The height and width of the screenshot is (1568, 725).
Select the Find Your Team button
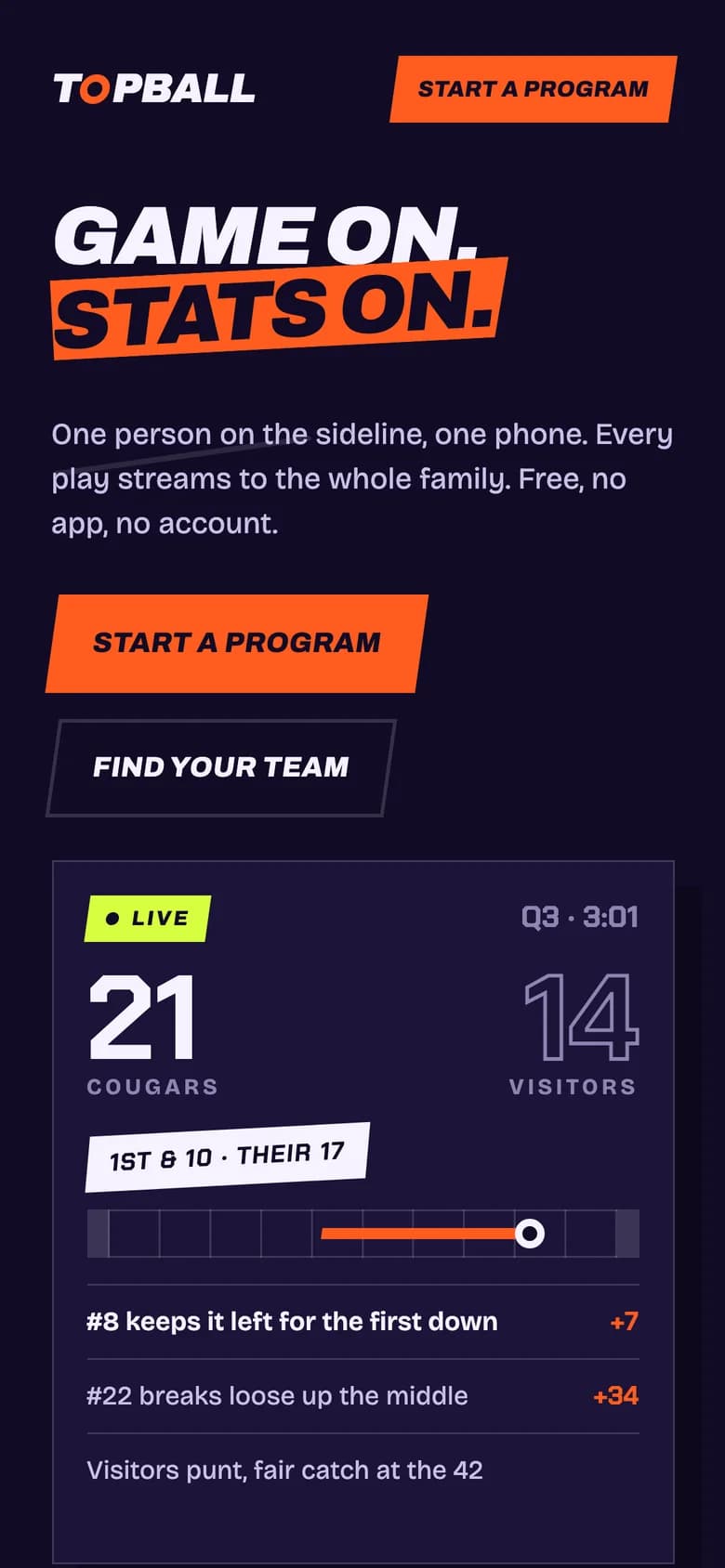[221, 767]
